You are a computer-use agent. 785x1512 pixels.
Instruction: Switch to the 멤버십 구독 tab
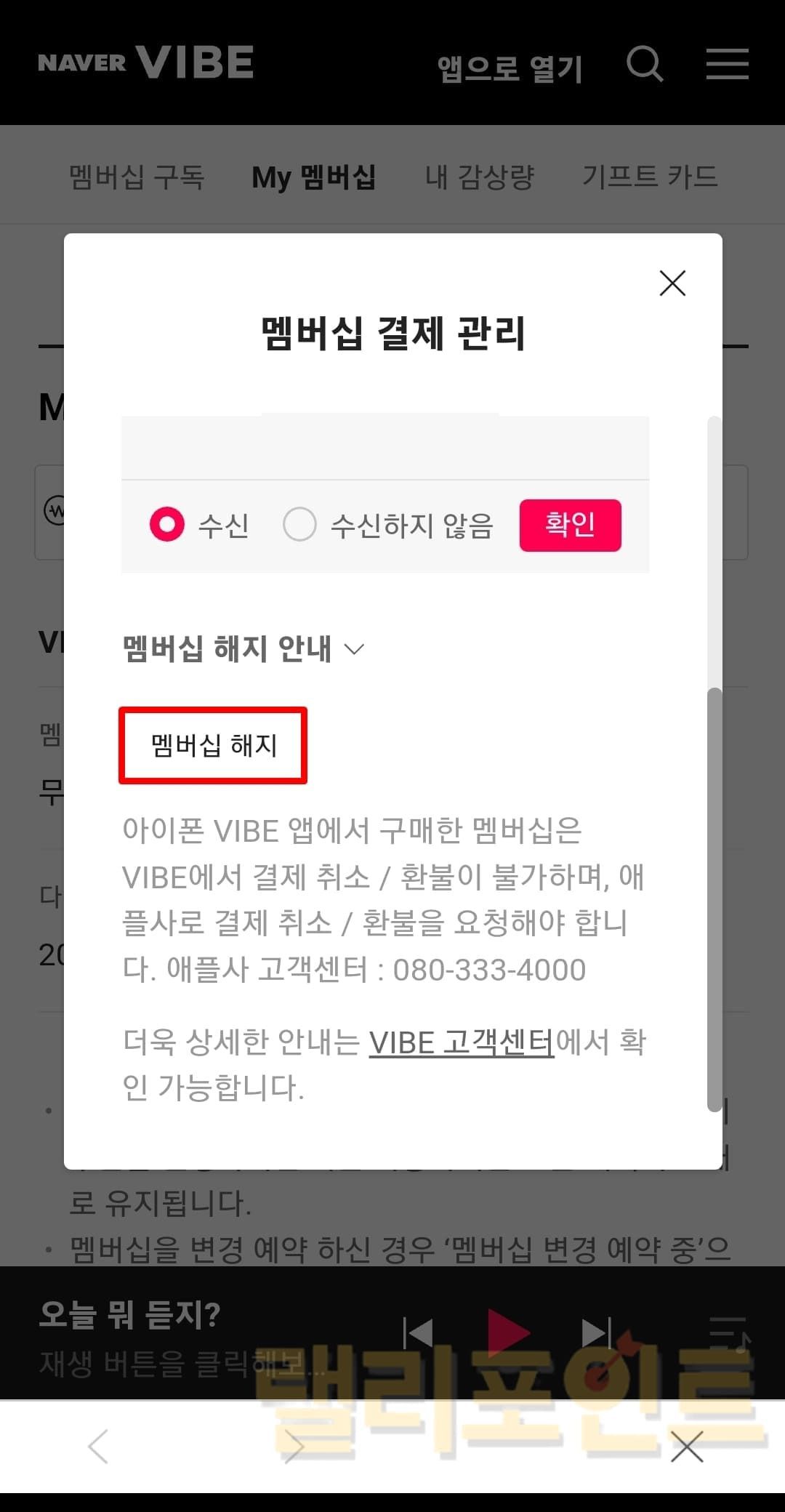click(x=137, y=177)
